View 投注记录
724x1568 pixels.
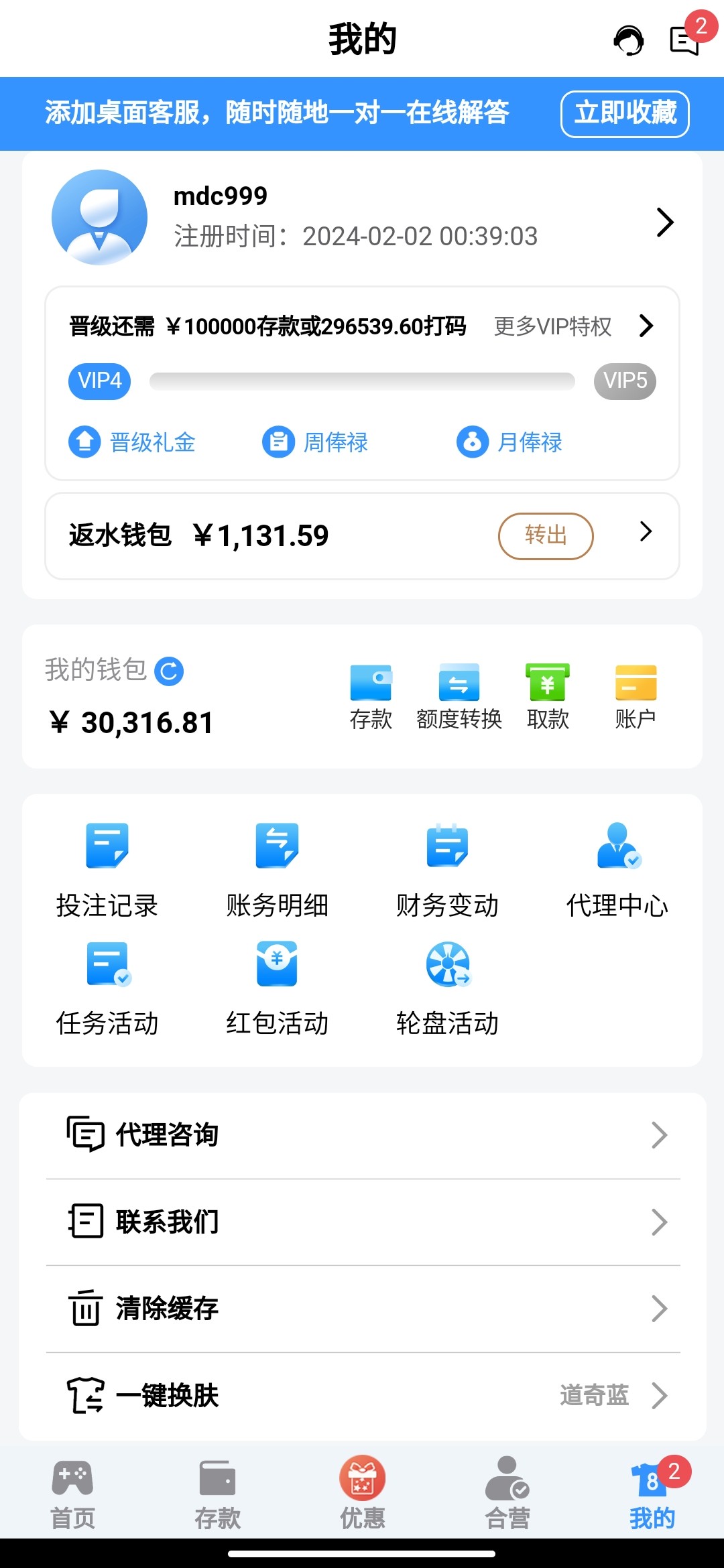107,870
